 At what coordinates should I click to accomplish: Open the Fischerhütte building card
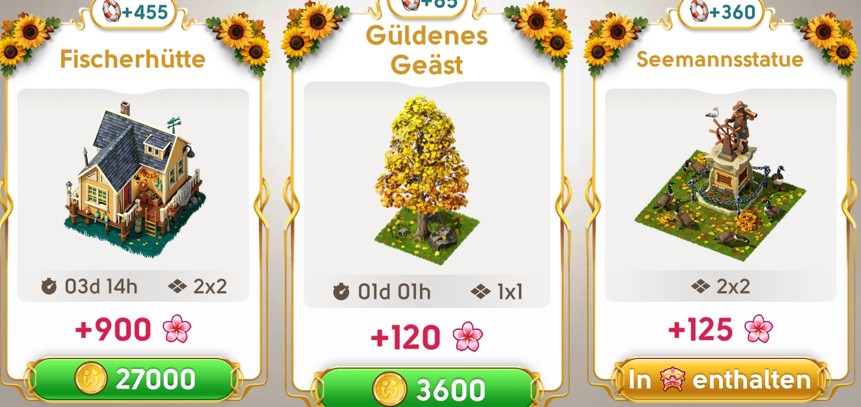click(x=133, y=182)
